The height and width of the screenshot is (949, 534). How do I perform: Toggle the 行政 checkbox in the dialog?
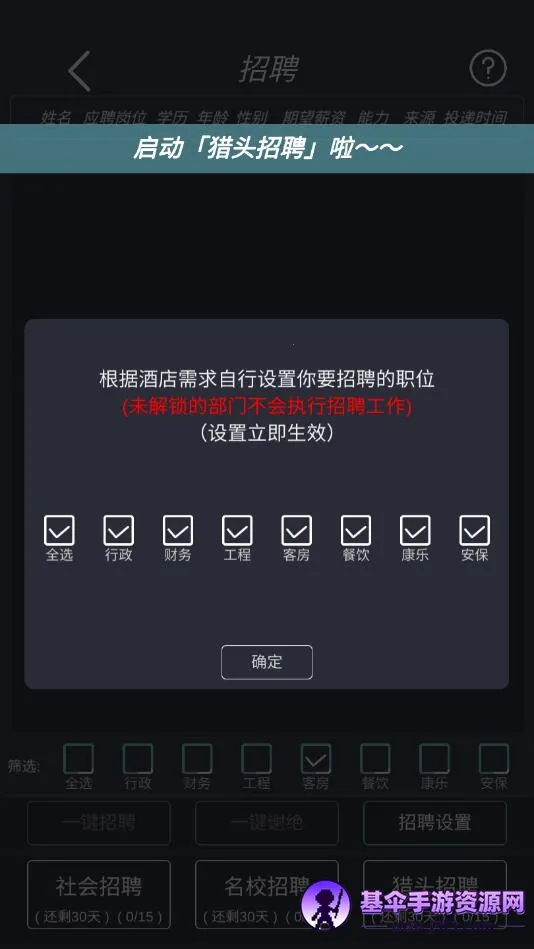click(119, 530)
